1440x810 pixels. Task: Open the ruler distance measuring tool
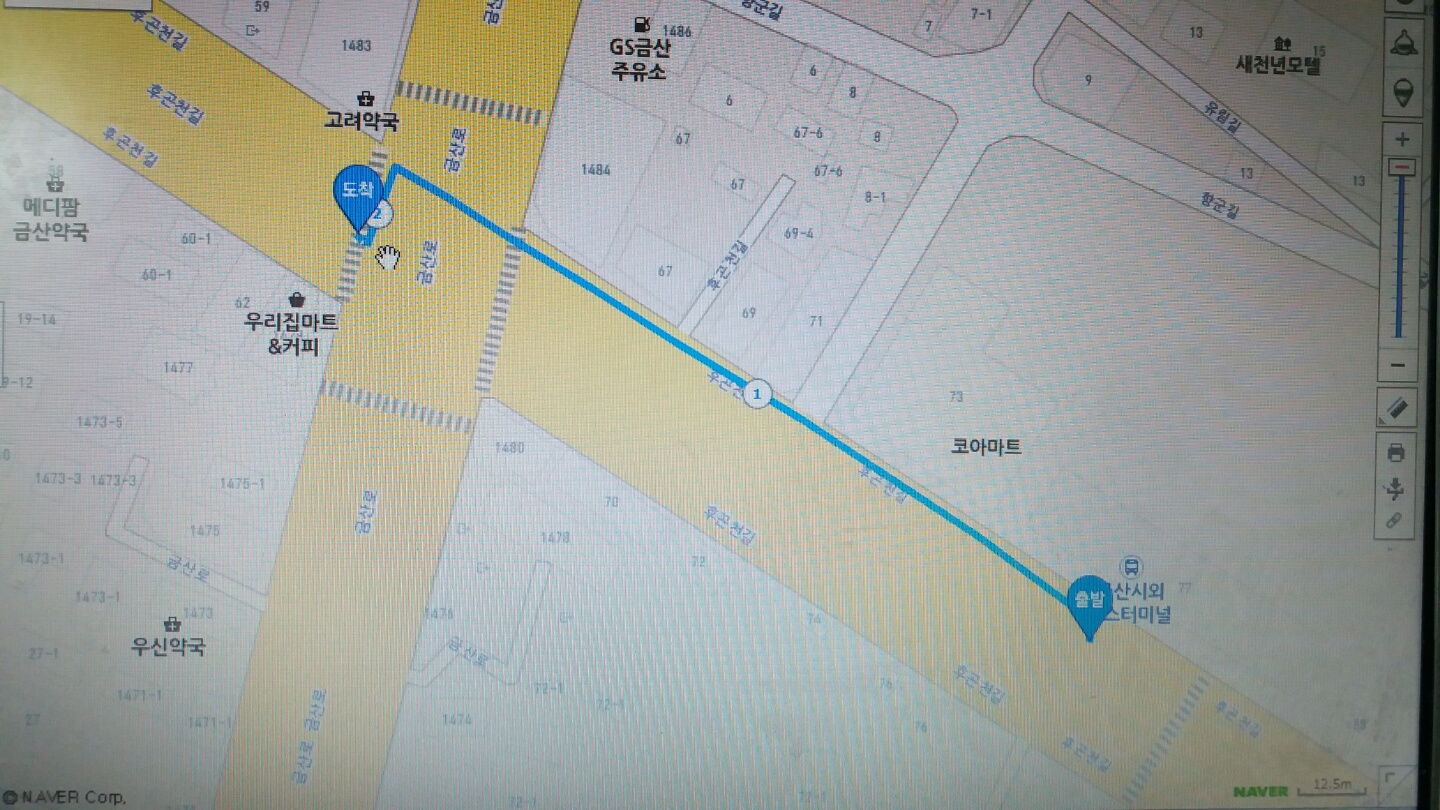tap(1398, 409)
